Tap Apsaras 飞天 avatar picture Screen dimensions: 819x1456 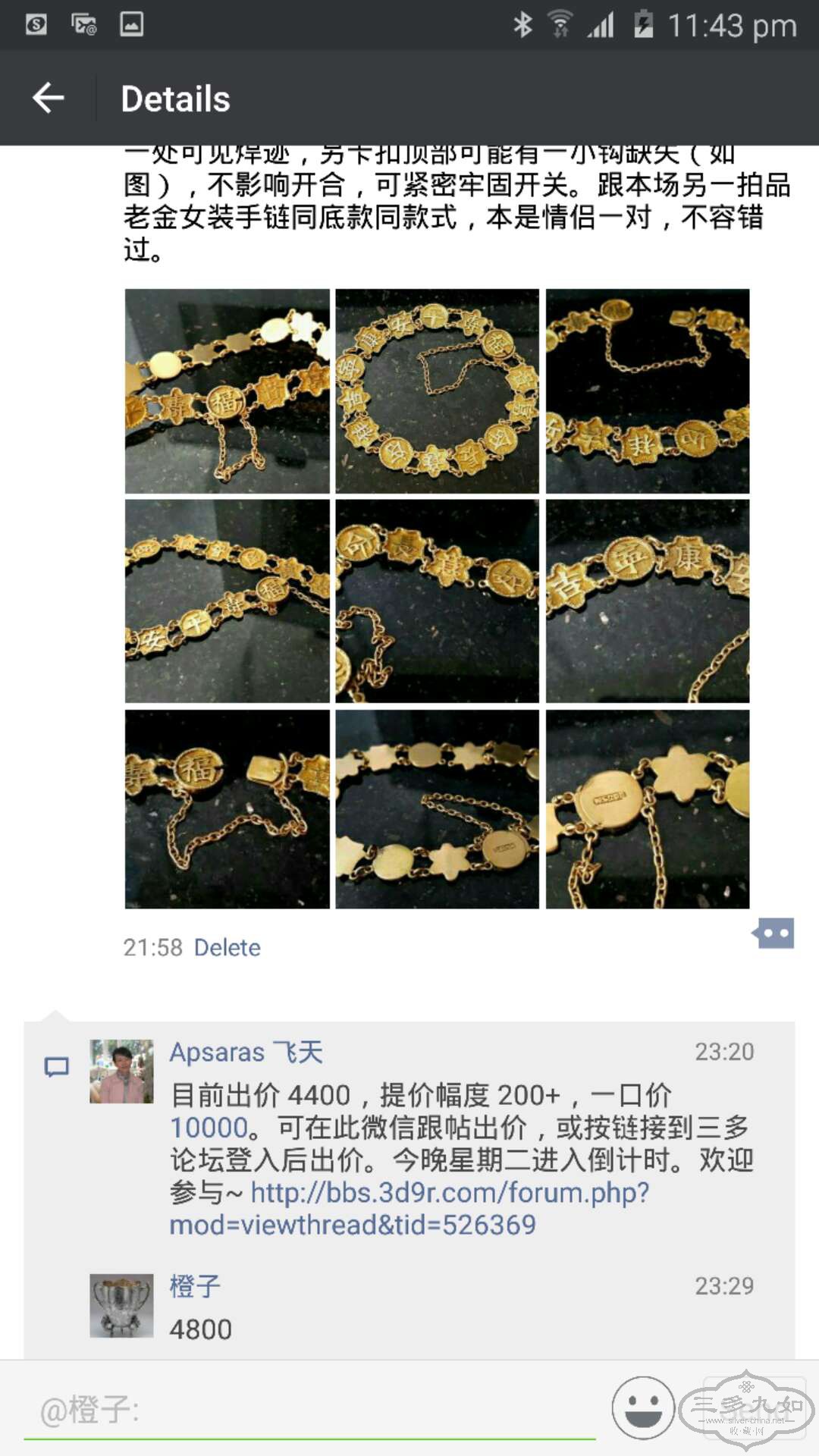tap(121, 1071)
